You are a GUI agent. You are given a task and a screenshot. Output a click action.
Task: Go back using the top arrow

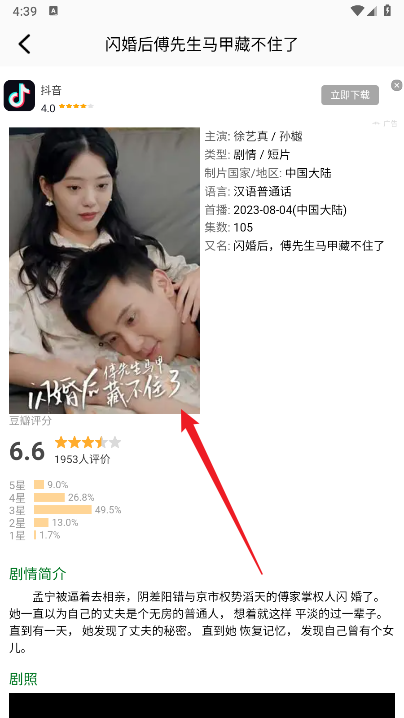tap(24, 44)
